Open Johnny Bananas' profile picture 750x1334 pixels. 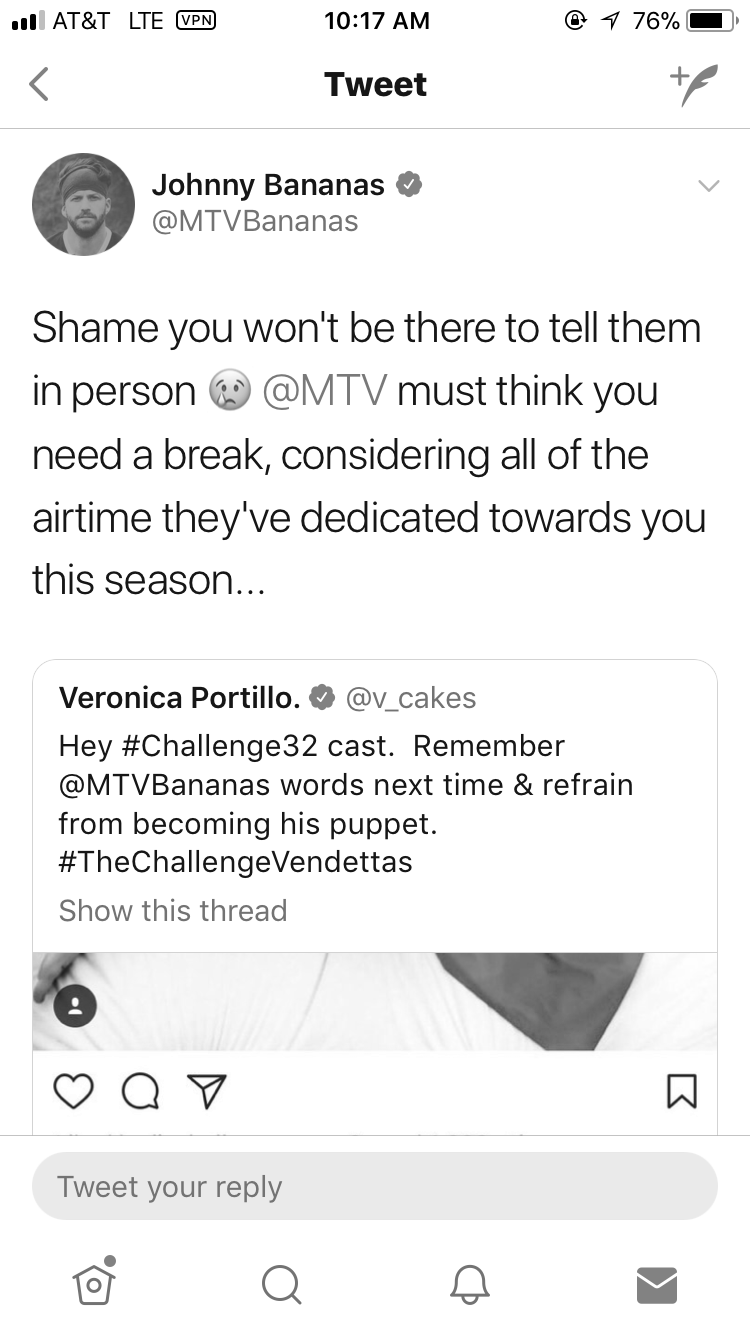(x=84, y=204)
